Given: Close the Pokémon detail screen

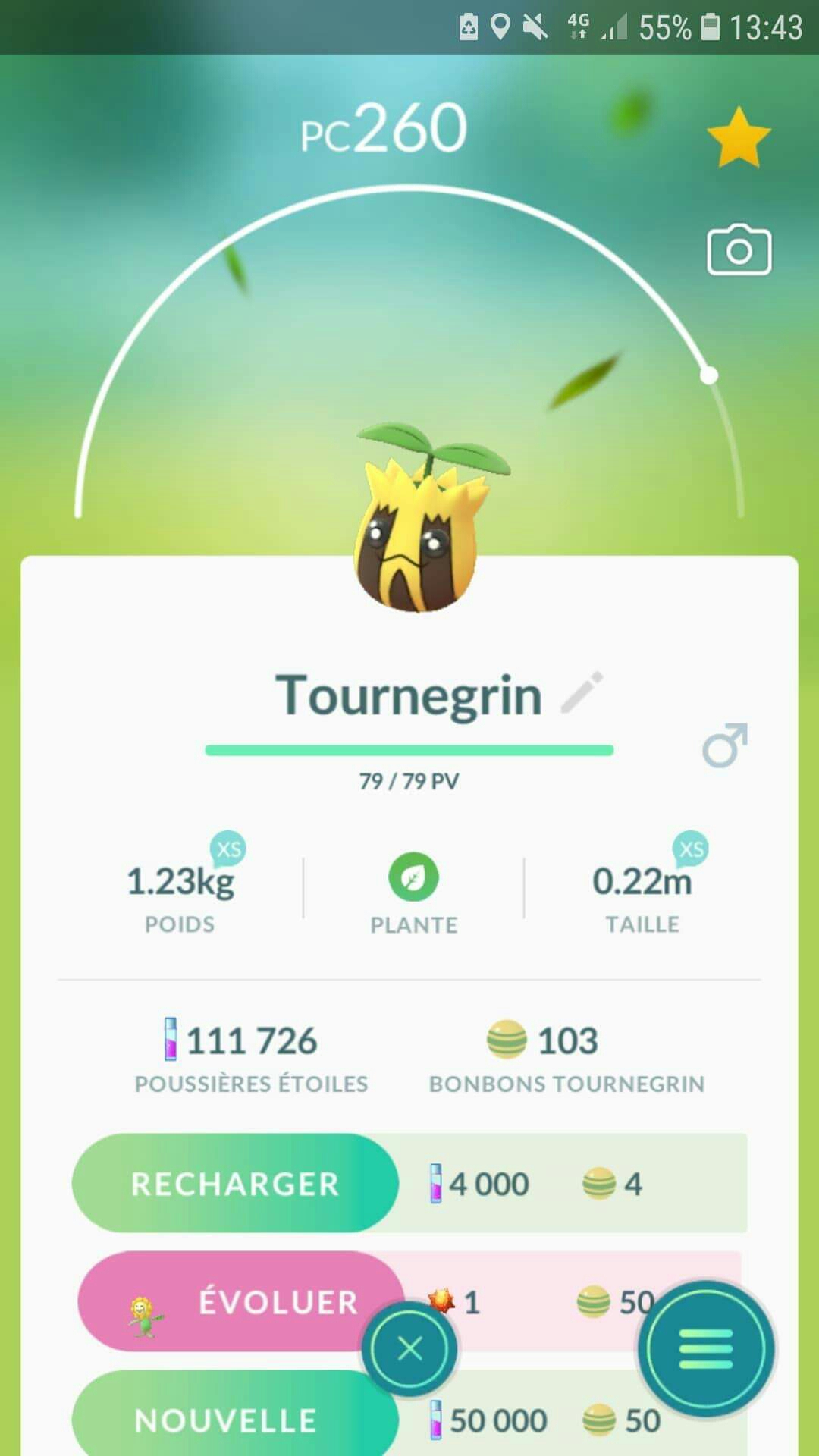Looking at the screenshot, I should (x=409, y=1349).
